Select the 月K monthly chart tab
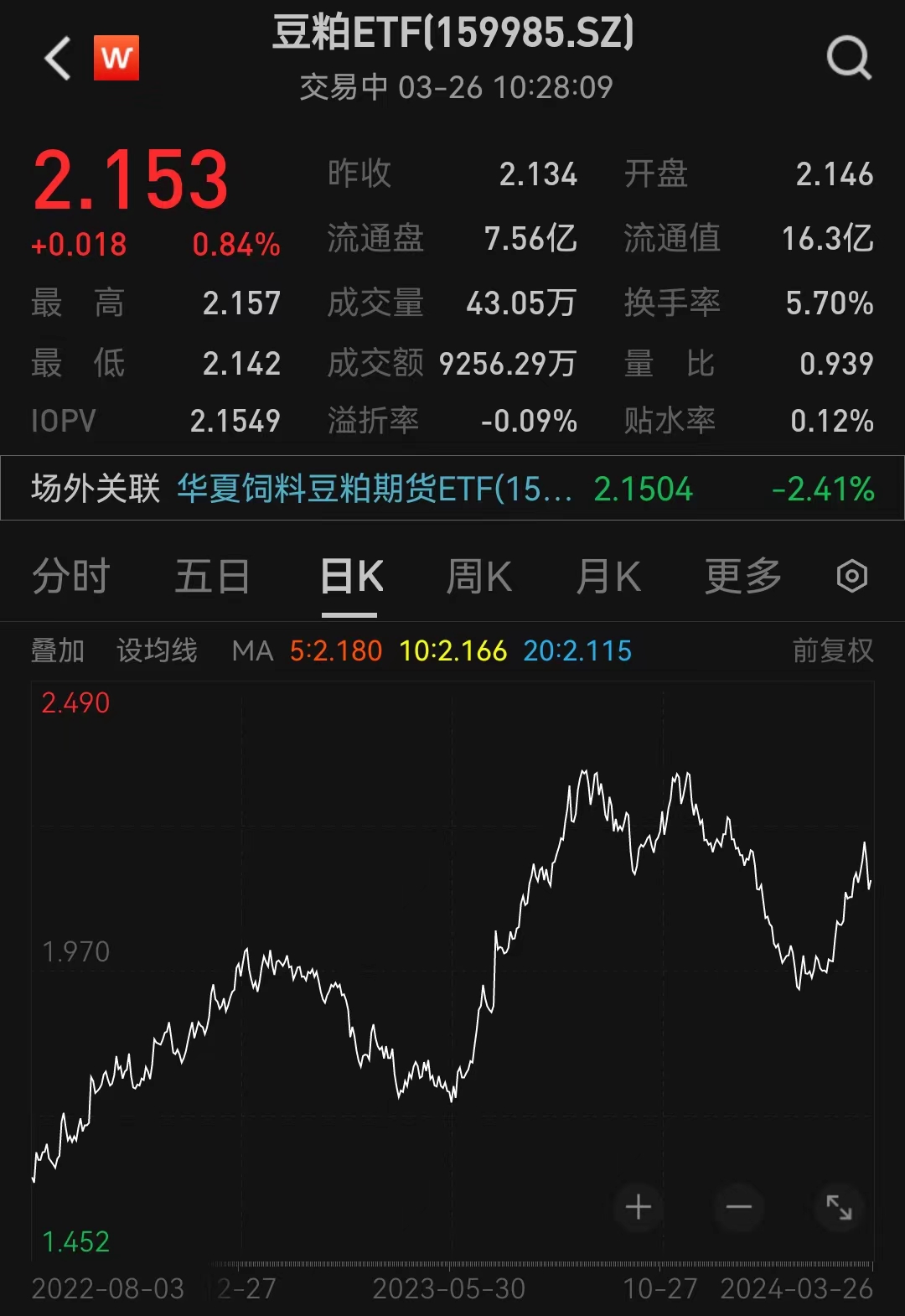Image resolution: width=905 pixels, height=1316 pixels. tap(608, 576)
